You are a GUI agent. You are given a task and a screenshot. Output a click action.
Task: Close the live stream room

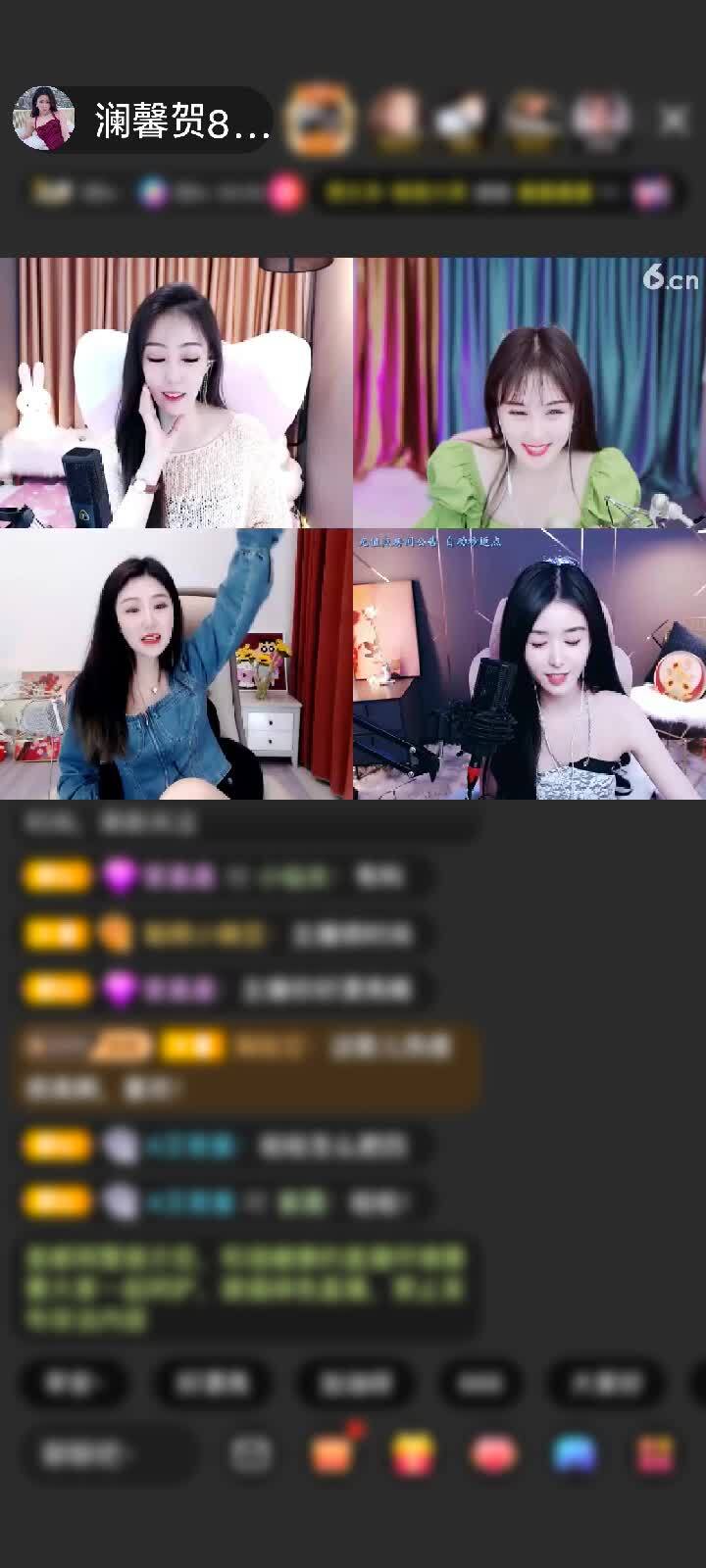pyautogui.click(x=673, y=121)
